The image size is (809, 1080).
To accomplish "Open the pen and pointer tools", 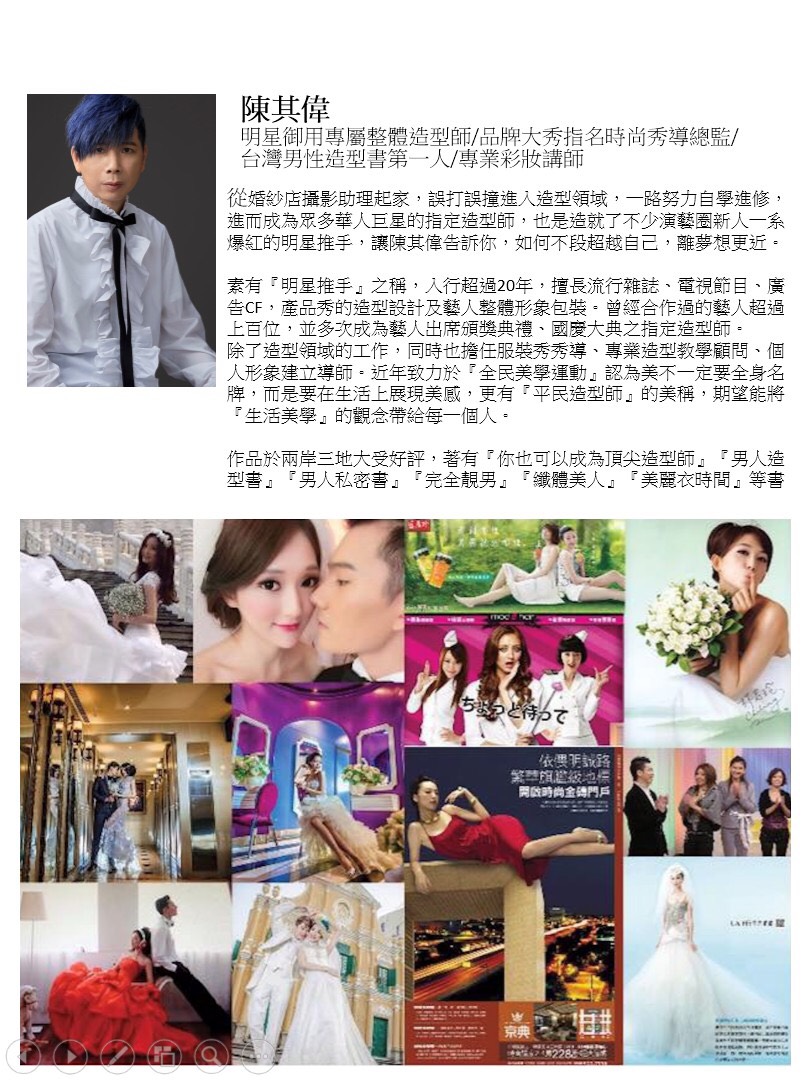I will (x=117, y=1056).
